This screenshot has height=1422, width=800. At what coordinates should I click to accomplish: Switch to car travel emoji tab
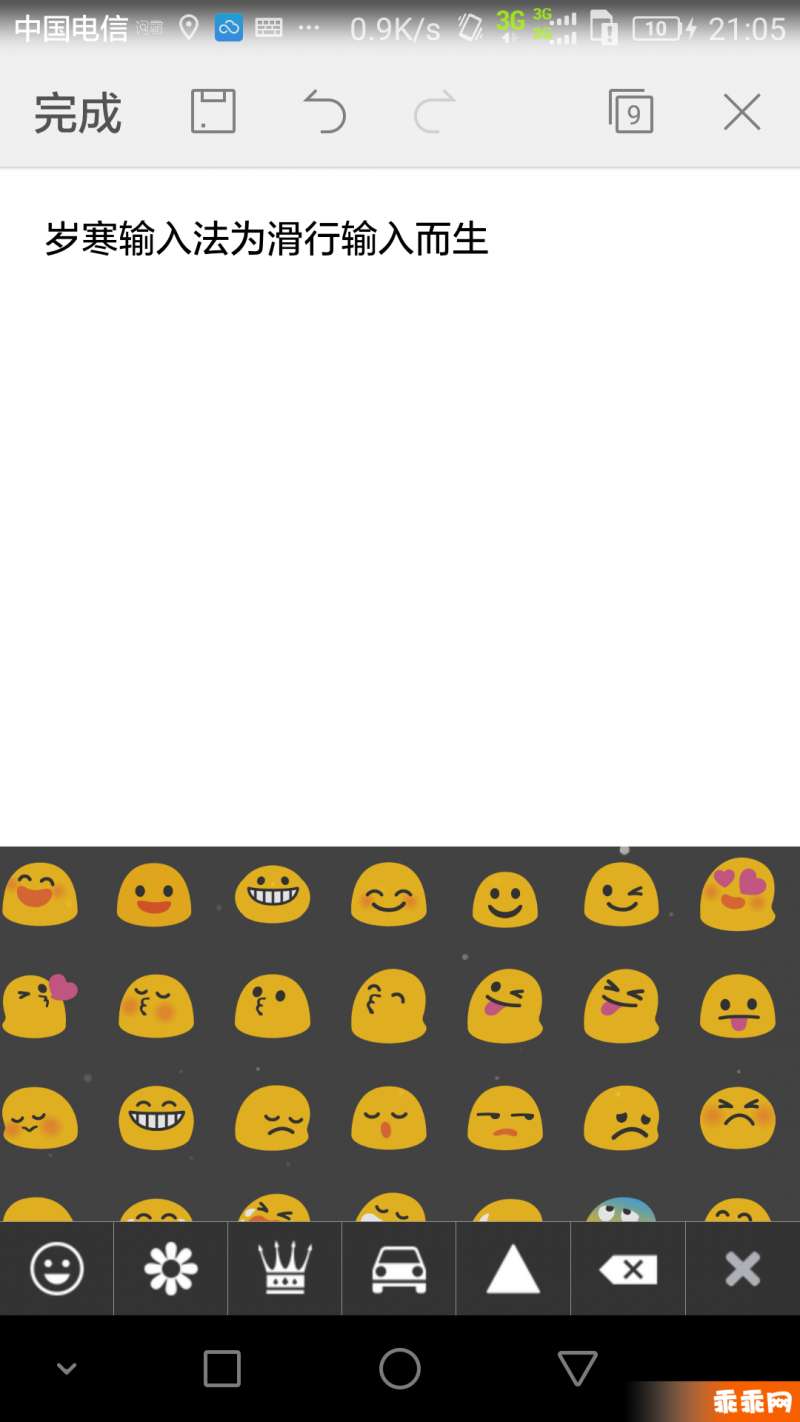tap(399, 1269)
